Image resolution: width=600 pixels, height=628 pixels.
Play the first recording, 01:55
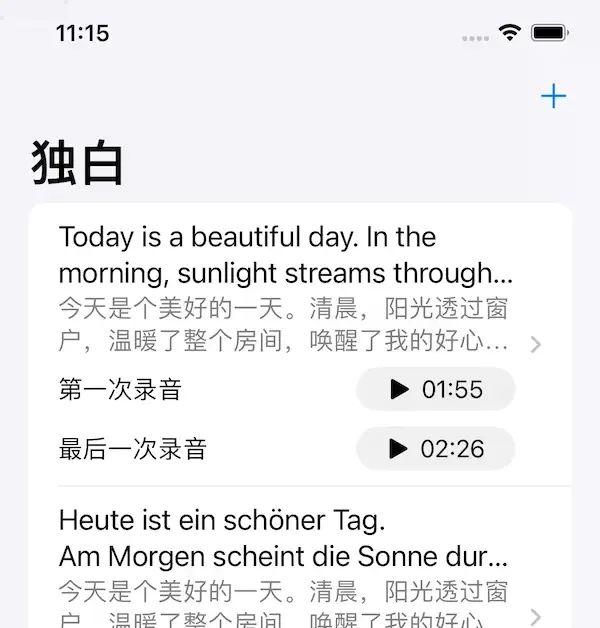[x=436, y=389]
